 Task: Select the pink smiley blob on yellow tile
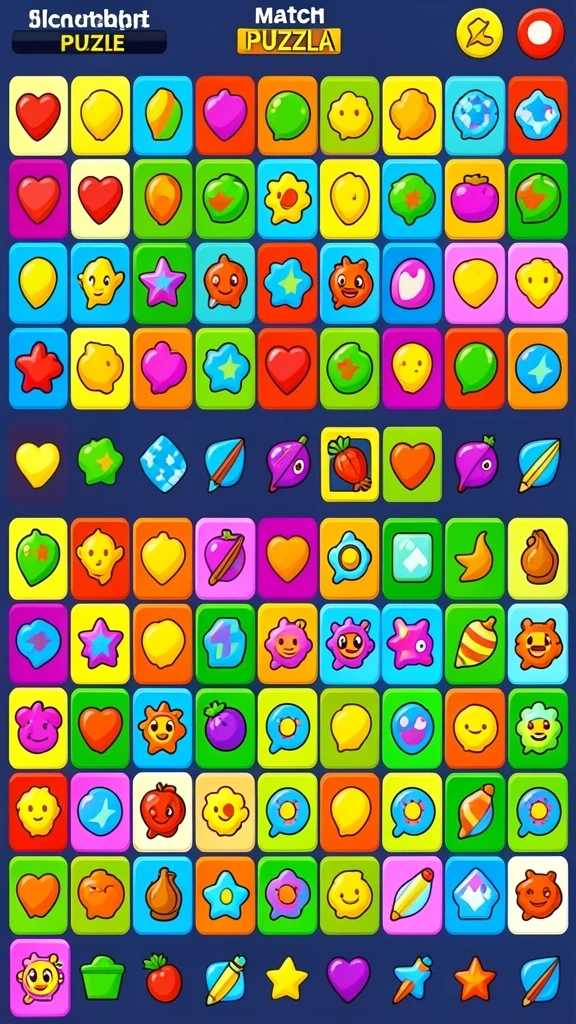[x=39, y=728]
